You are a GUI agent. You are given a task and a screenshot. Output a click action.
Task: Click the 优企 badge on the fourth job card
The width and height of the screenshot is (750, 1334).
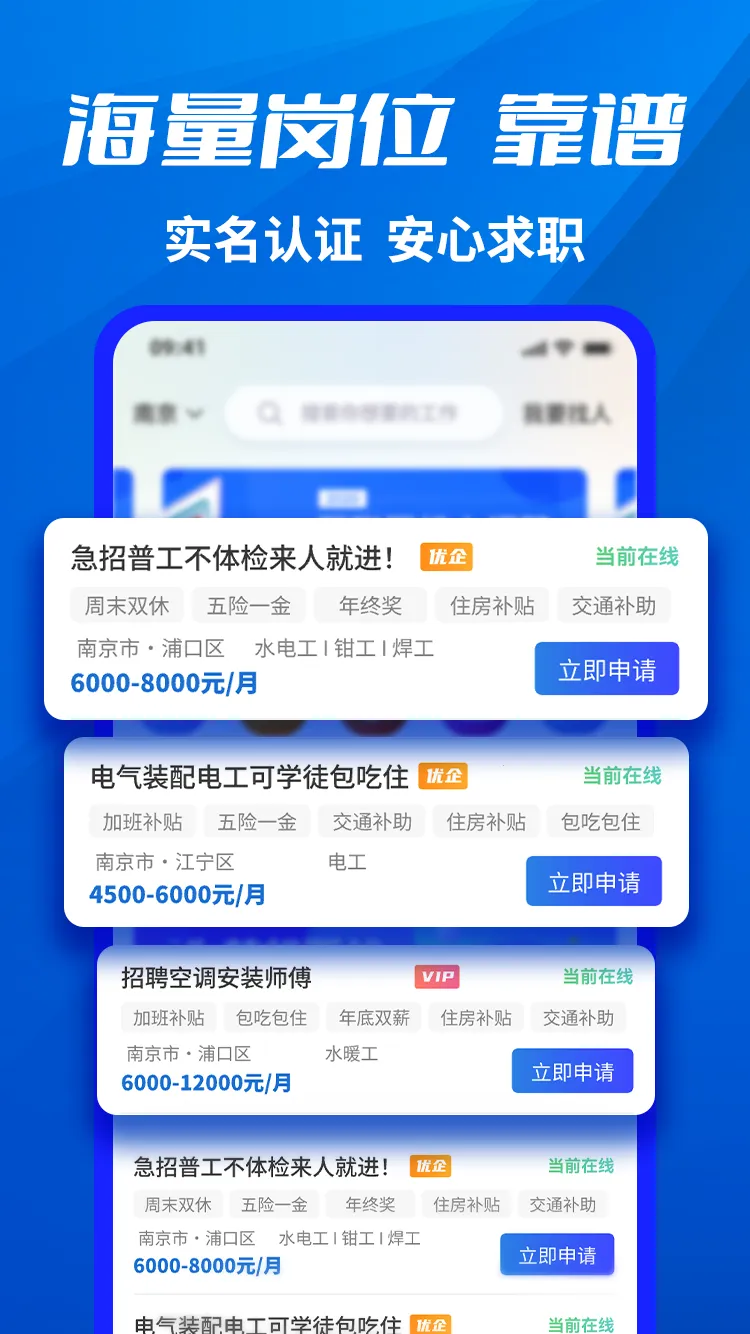pyautogui.click(x=430, y=1166)
